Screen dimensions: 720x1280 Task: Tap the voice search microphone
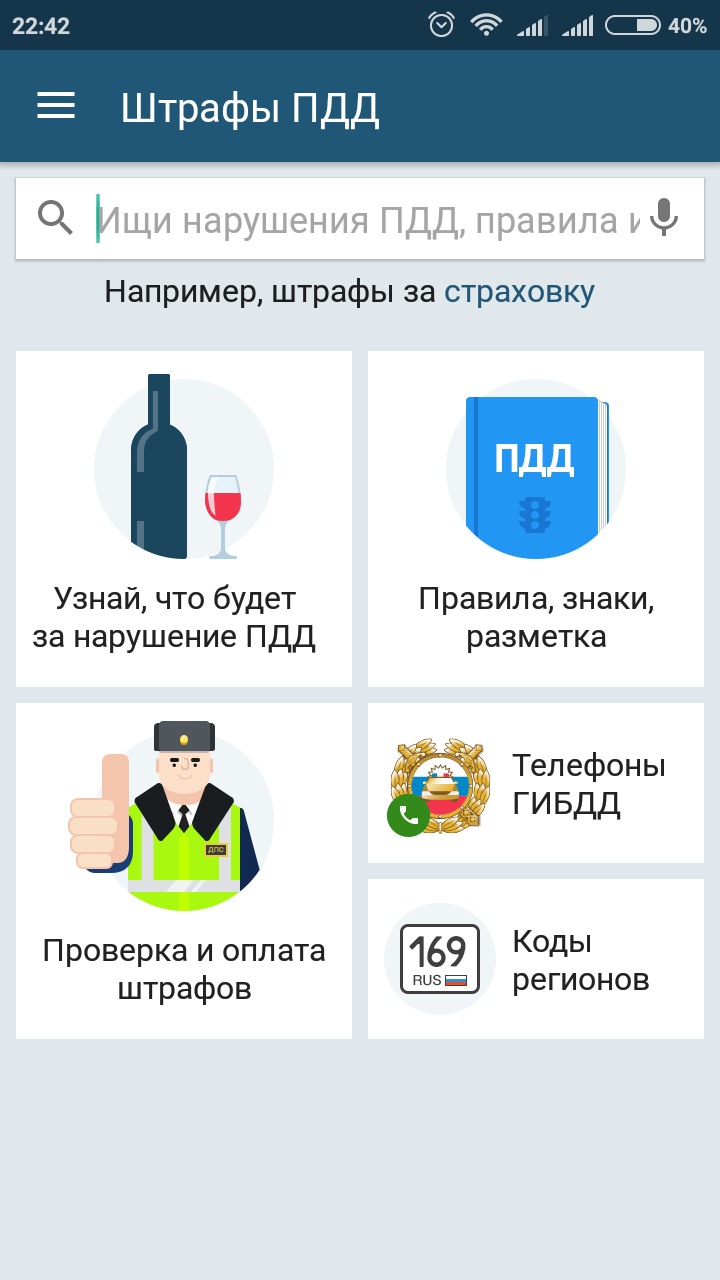coord(664,217)
